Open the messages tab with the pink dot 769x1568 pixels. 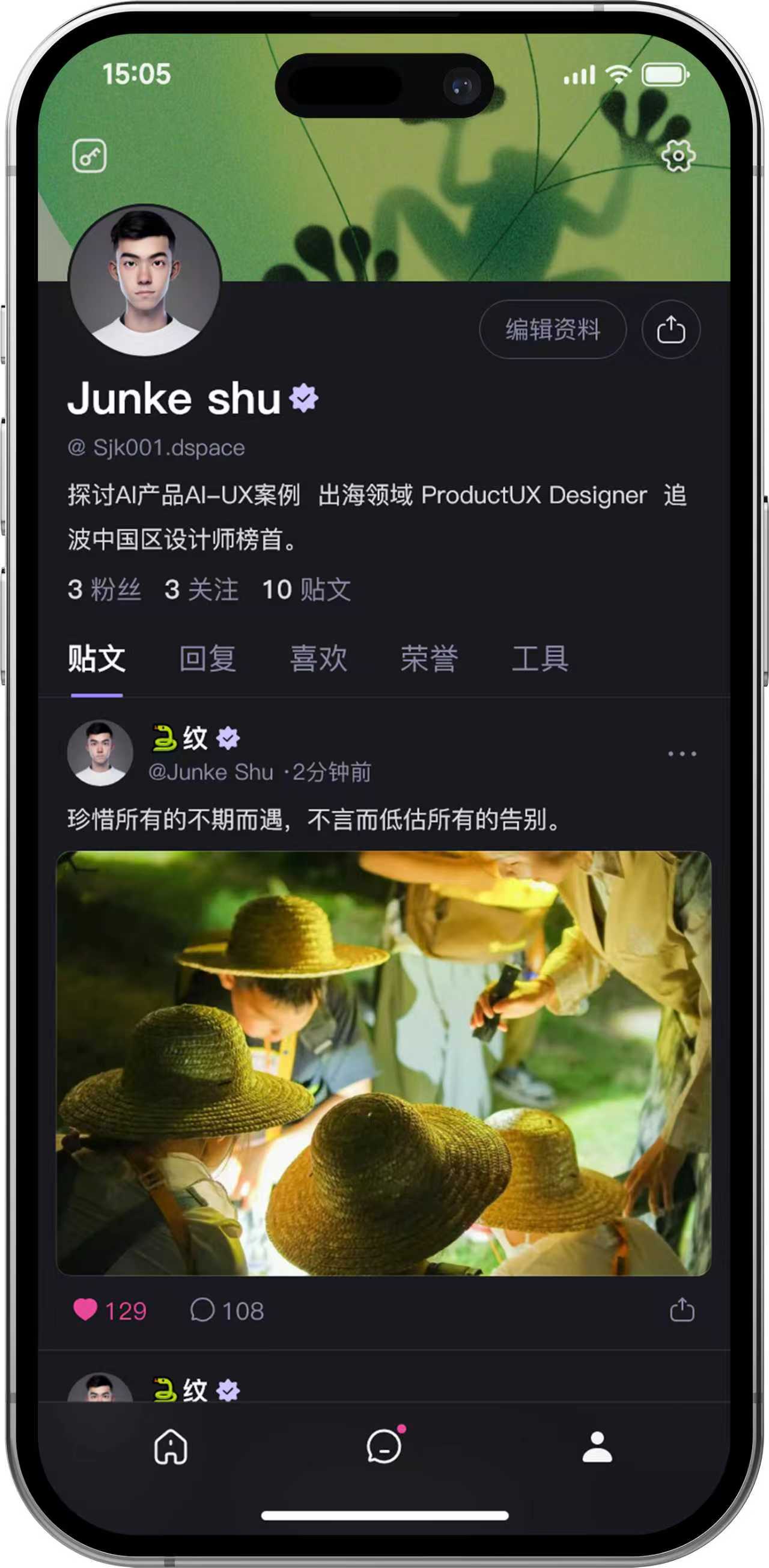pyautogui.click(x=385, y=1445)
